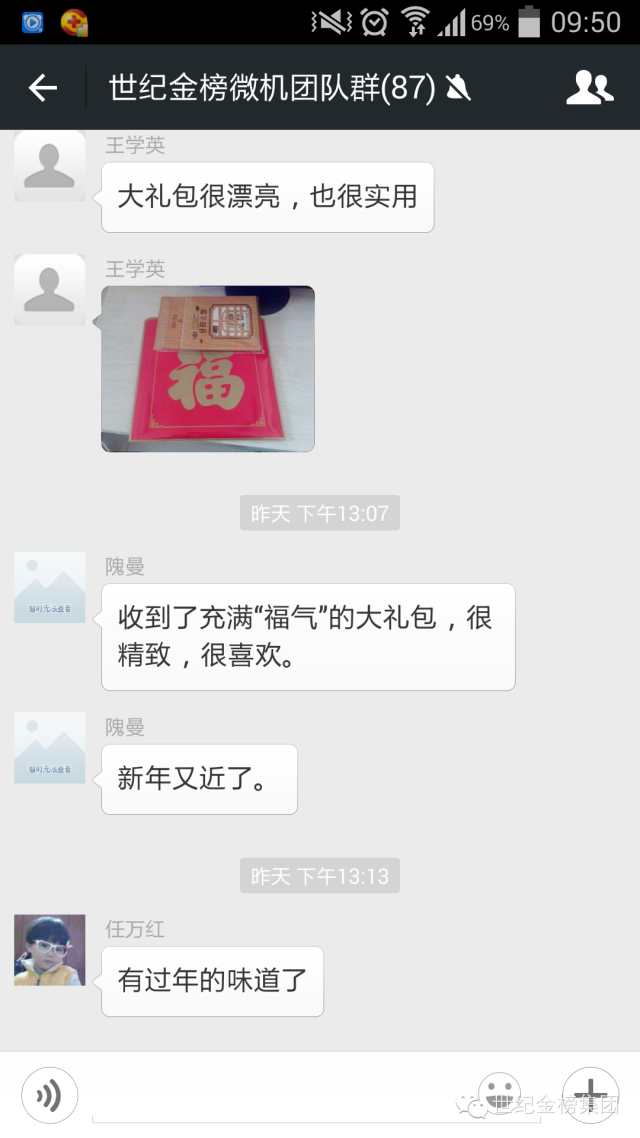The width and height of the screenshot is (640, 1138).
Task: Go back from the group chat
Action: [x=42, y=88]
